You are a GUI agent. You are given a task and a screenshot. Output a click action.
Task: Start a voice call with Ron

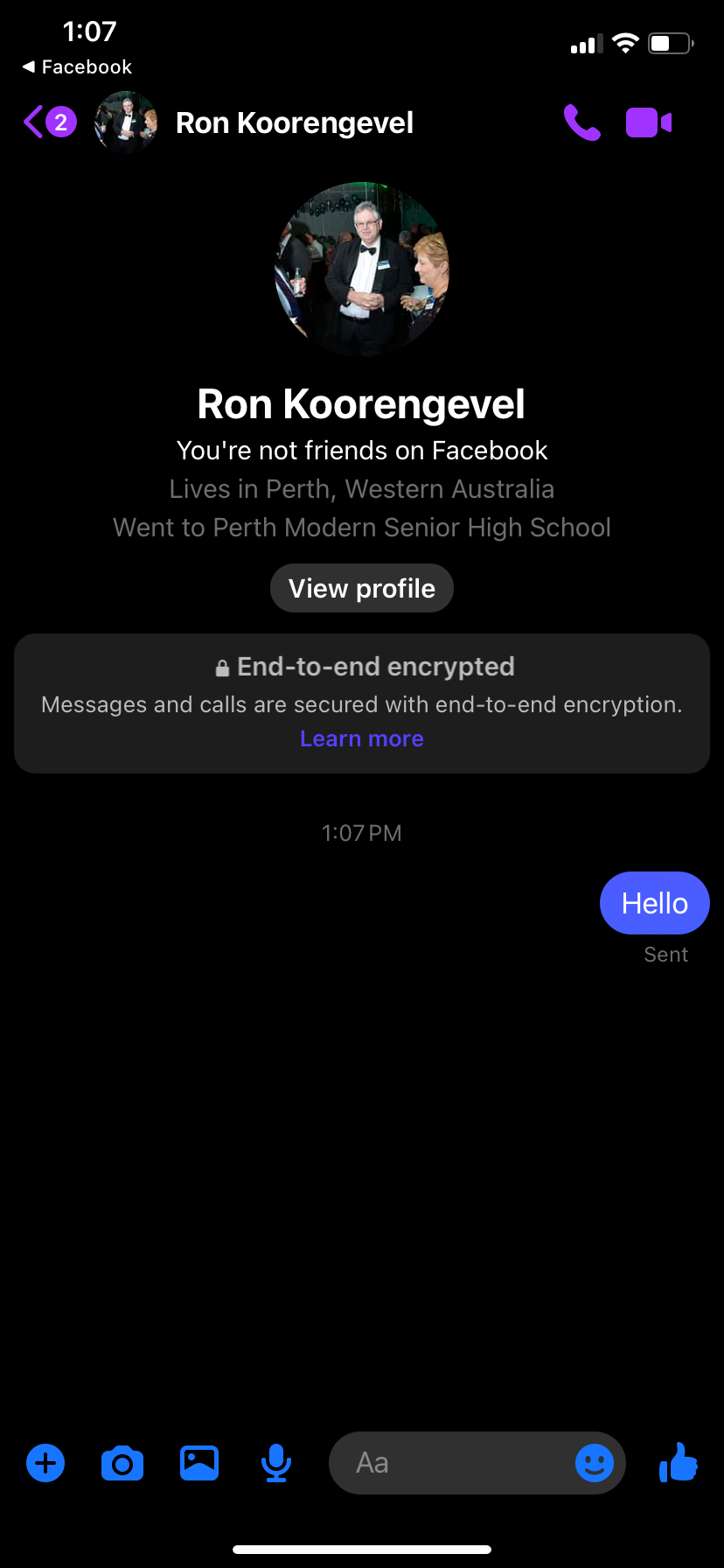tap(582, 122)
